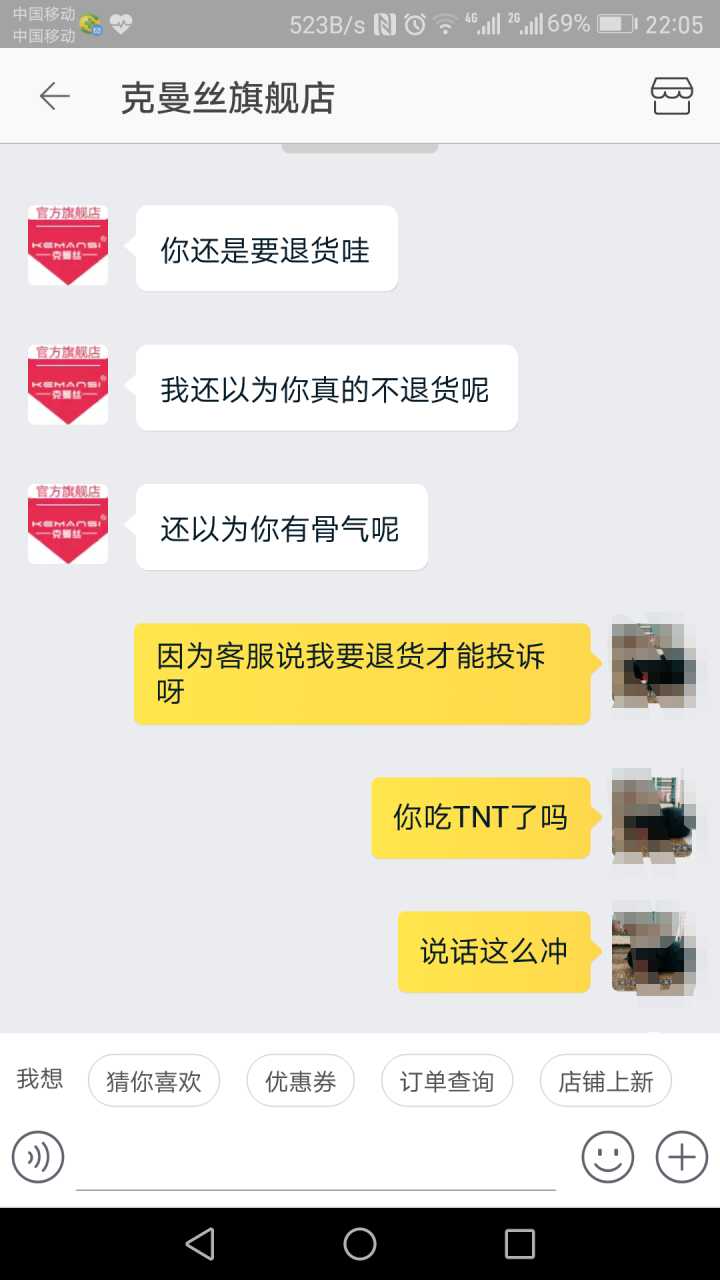Tap the 猜你喜欢 chip
The width and height of the screenshot is (720, 1280).
154,1081
